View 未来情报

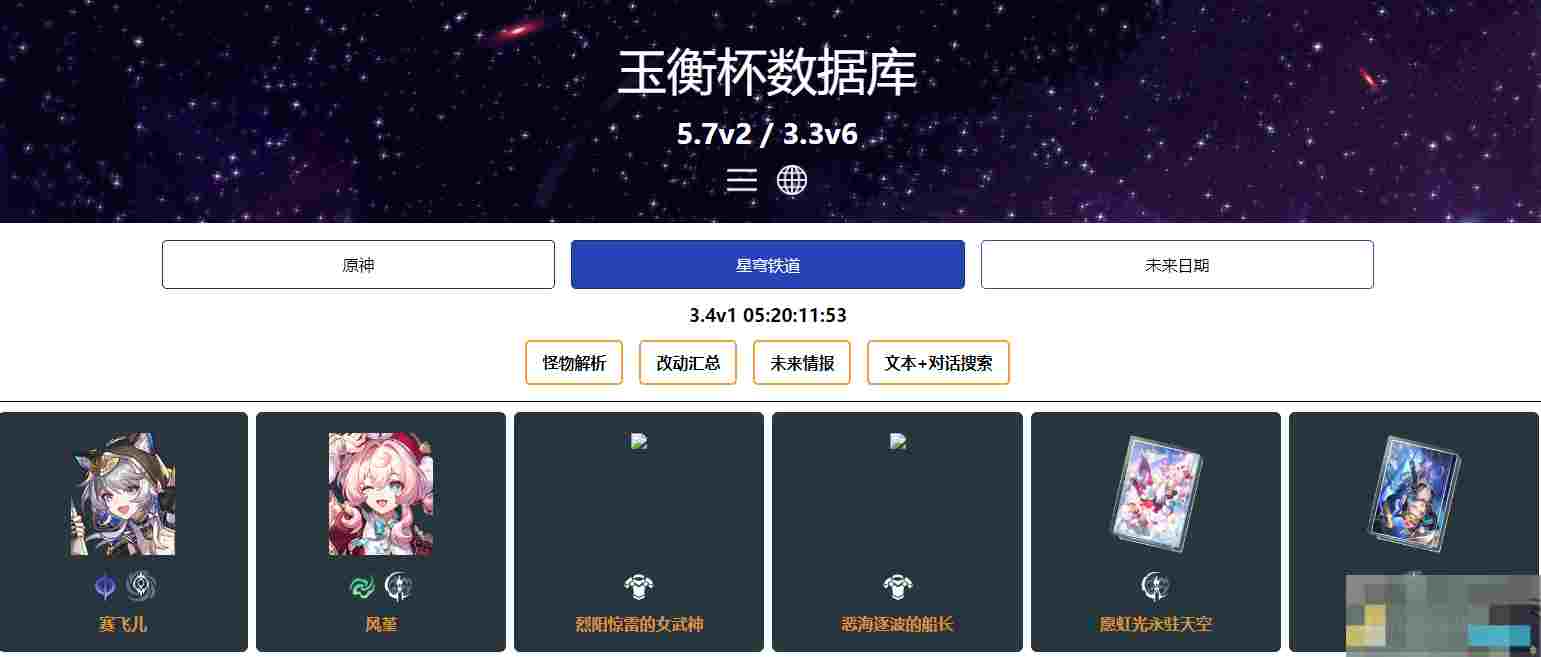tap(802, 363)
